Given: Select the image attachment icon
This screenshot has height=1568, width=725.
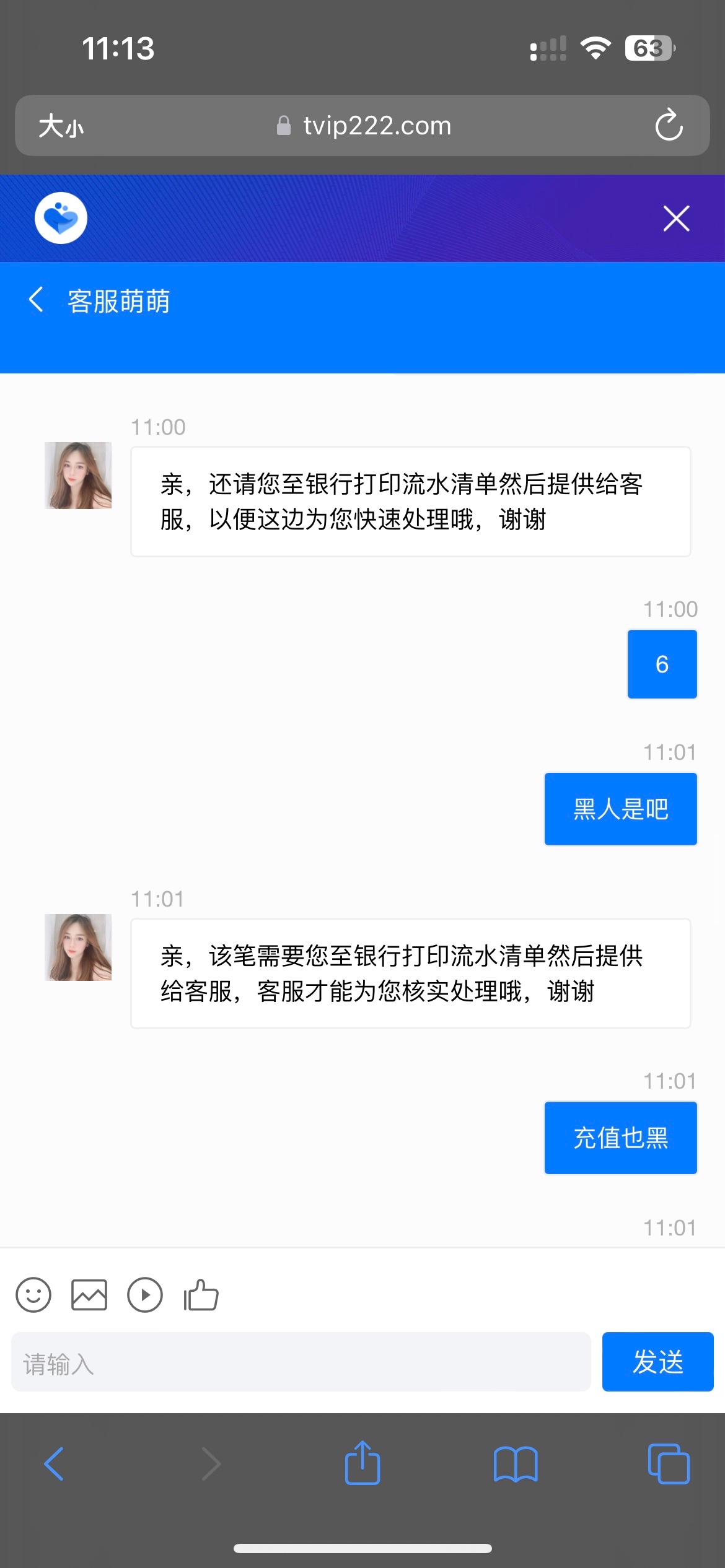Looking at the screenshot, I should click(x=89, y=1294).
